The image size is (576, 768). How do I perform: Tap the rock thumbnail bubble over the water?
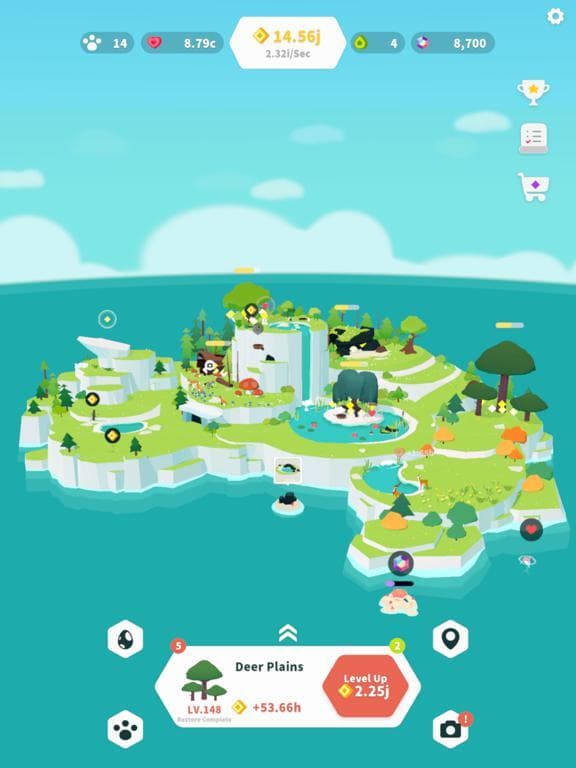(x=288, y=471)
